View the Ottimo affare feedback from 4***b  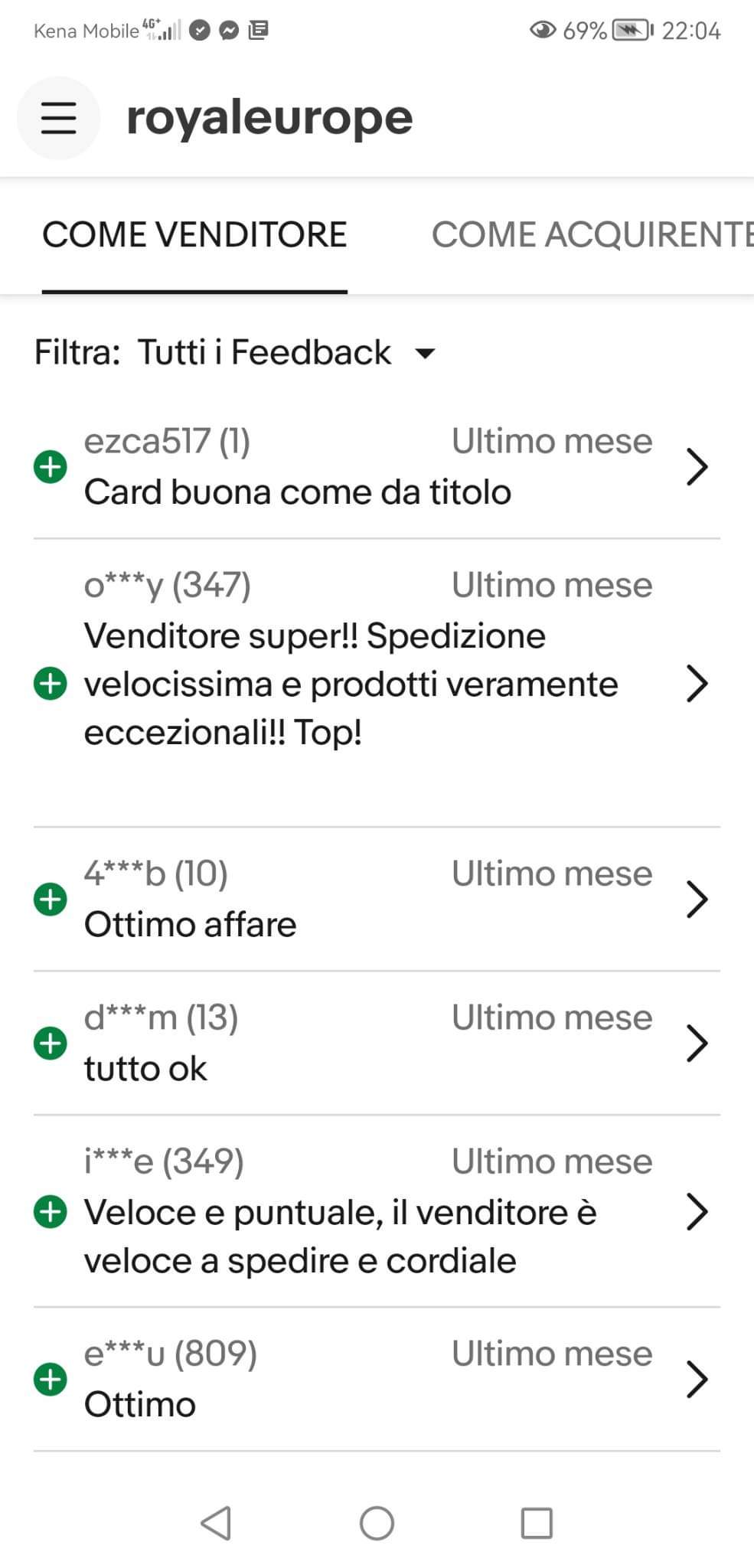[x=377, y=899]
